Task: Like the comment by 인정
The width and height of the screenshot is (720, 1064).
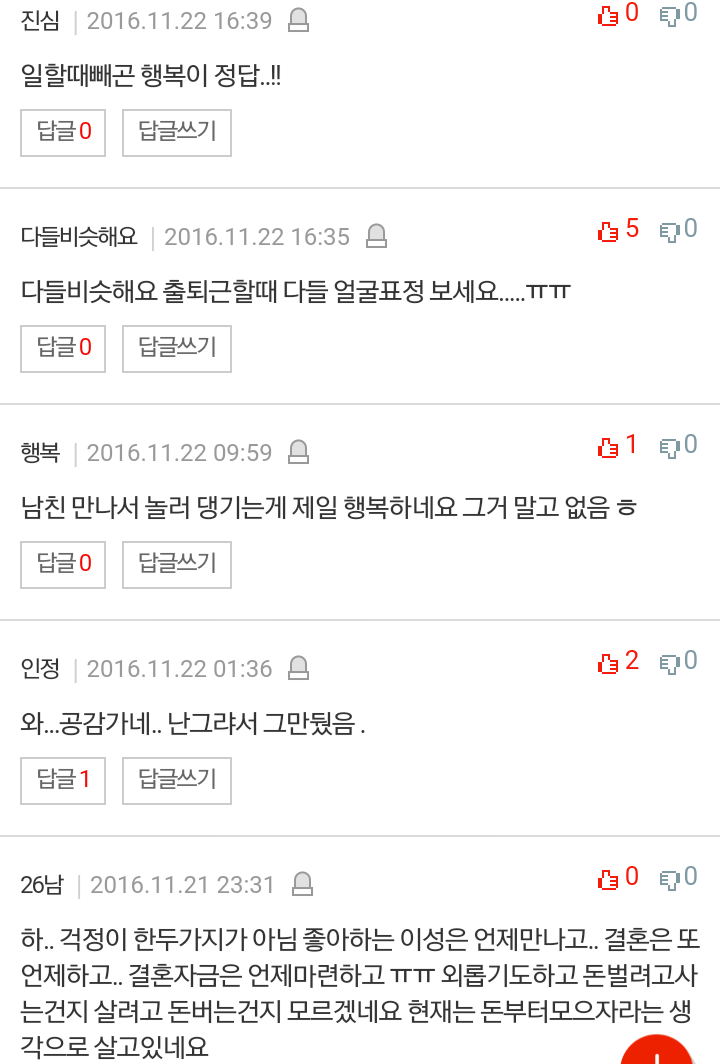Action: coord(617,662)
